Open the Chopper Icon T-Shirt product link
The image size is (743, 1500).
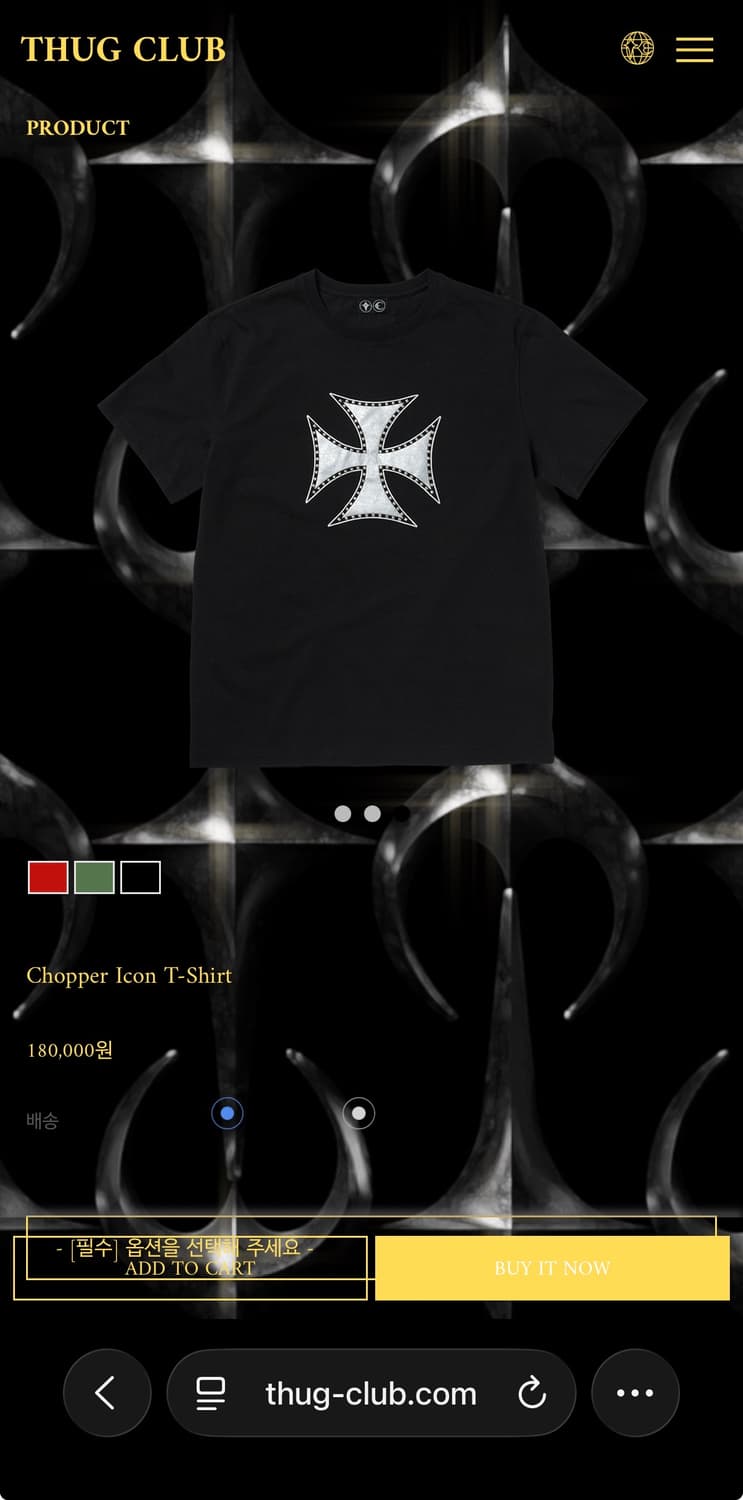pos(129,975)
